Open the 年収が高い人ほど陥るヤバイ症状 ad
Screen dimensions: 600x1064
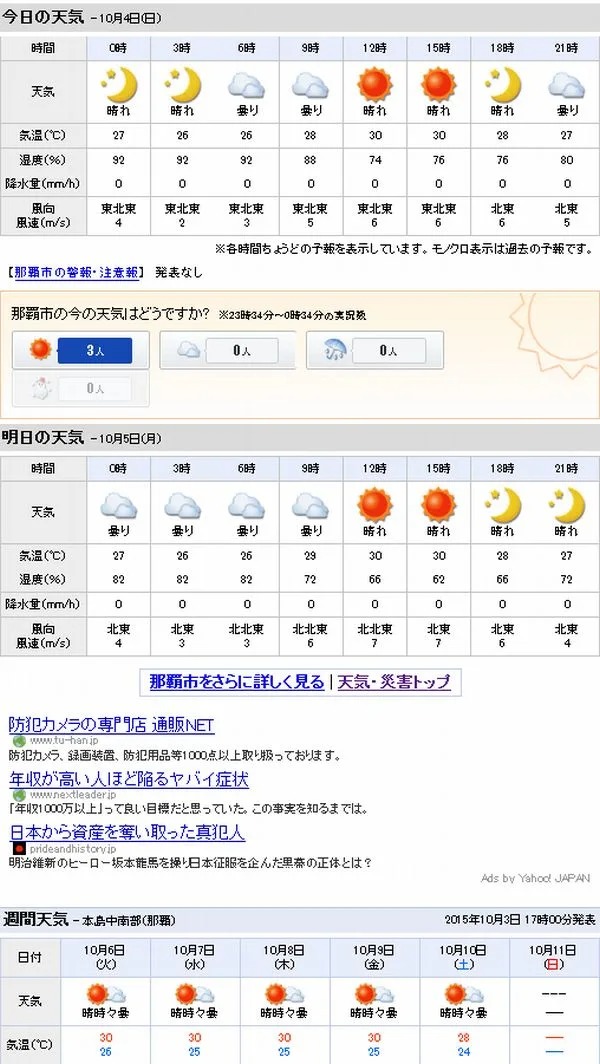tap(128, 779)
